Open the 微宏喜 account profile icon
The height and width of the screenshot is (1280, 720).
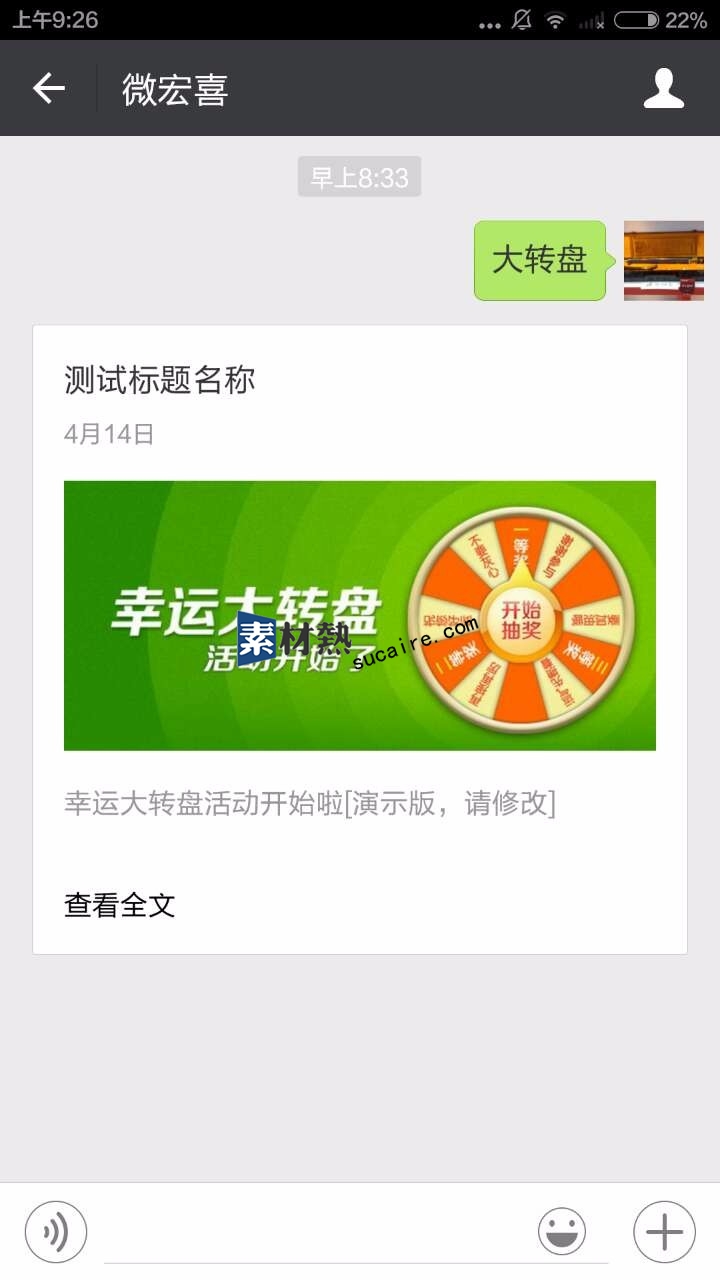click(x=663, y=89)
